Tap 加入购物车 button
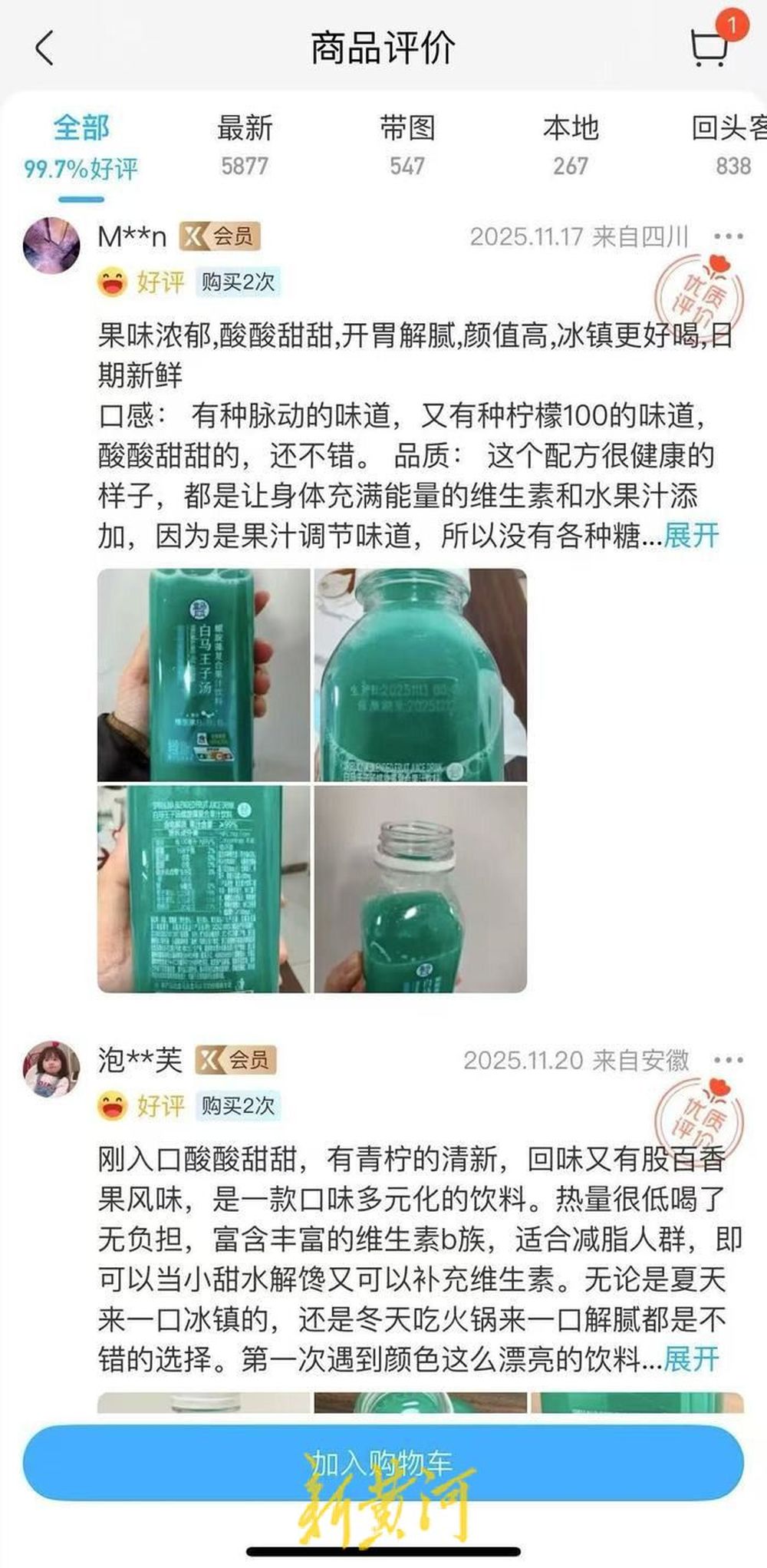The width and height of the screenshot is (767, 1568). pos(383,1463)
